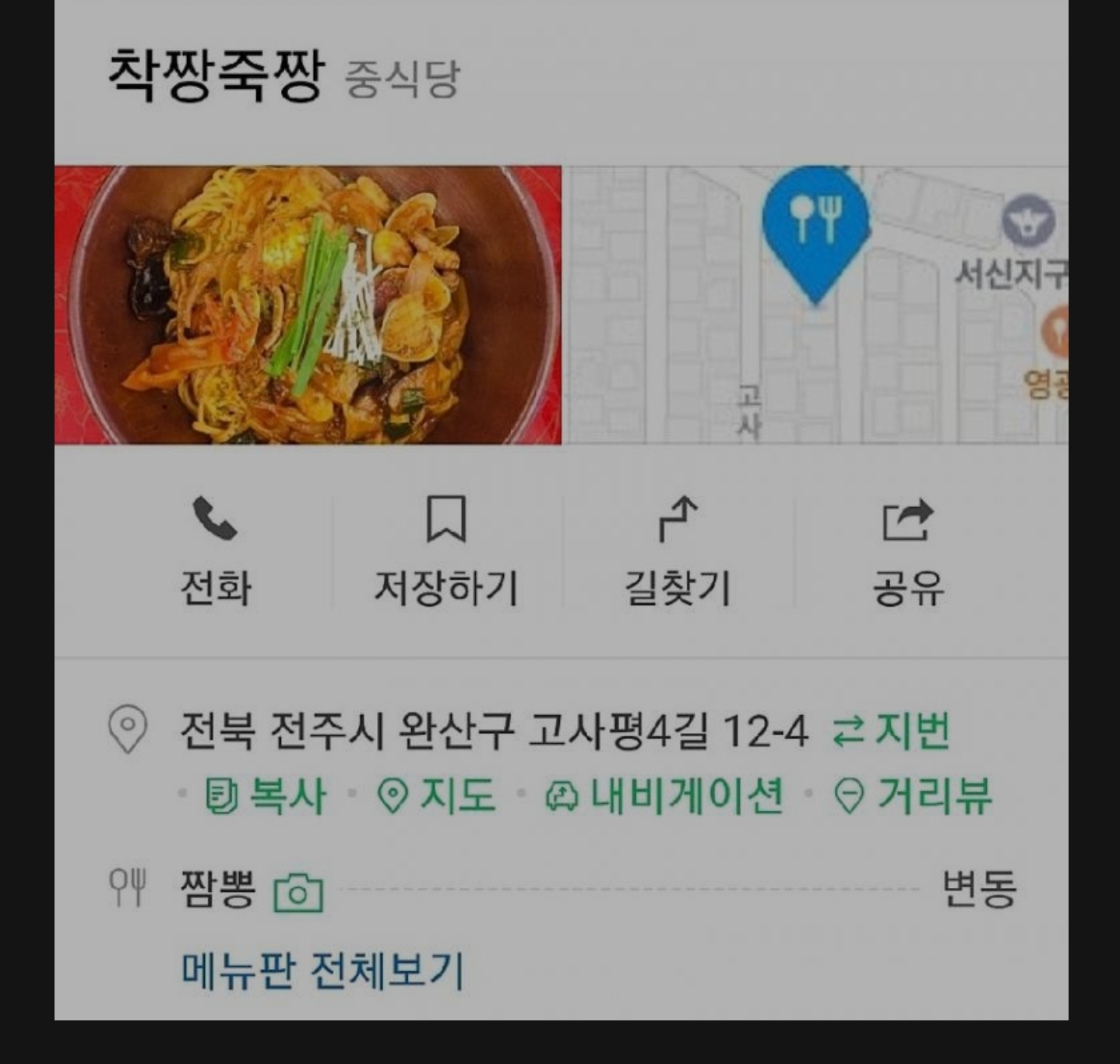Viewport: 1120px width, 1064px height.
Task: Open 거리뷰 street view
Action: point(913,796)
